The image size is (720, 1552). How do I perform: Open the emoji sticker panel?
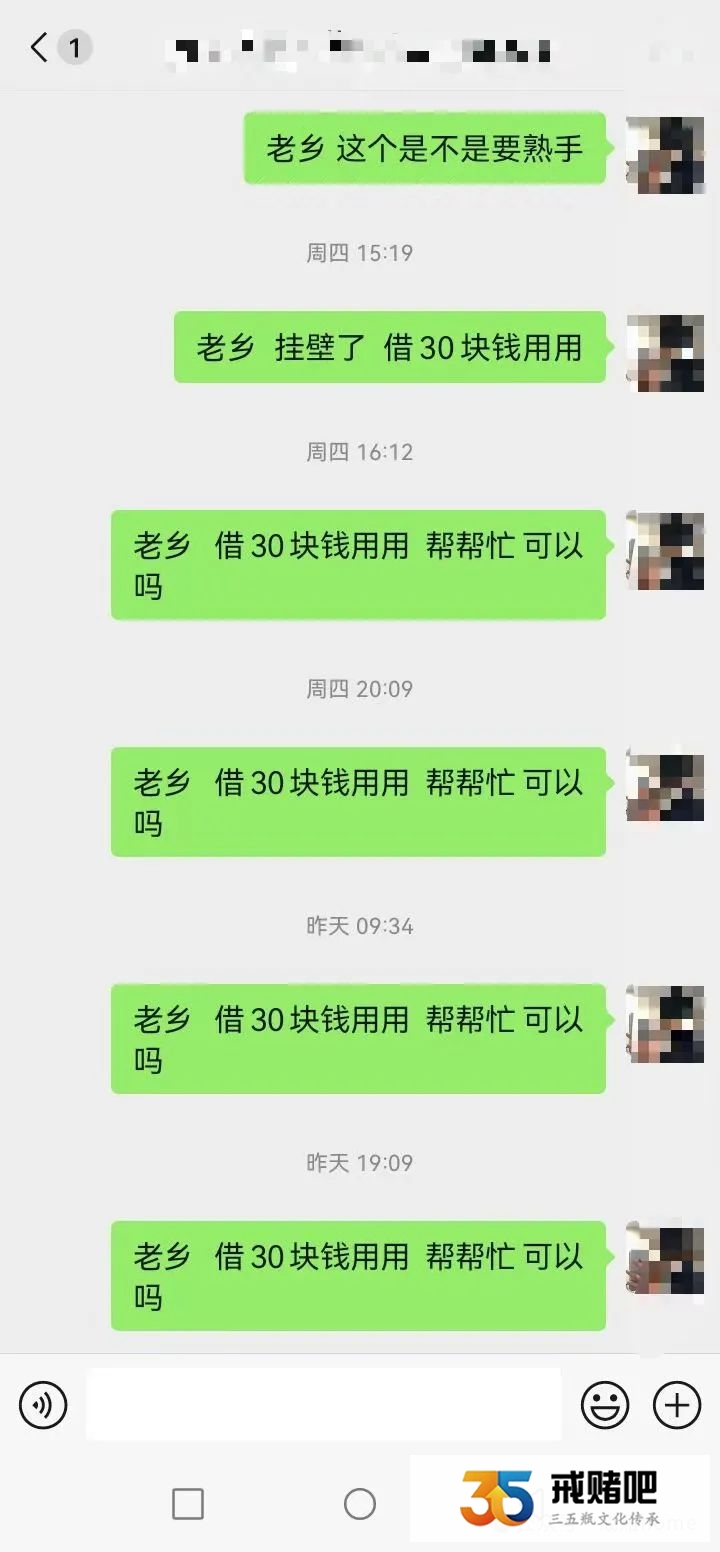click(x=605, y=1405)
